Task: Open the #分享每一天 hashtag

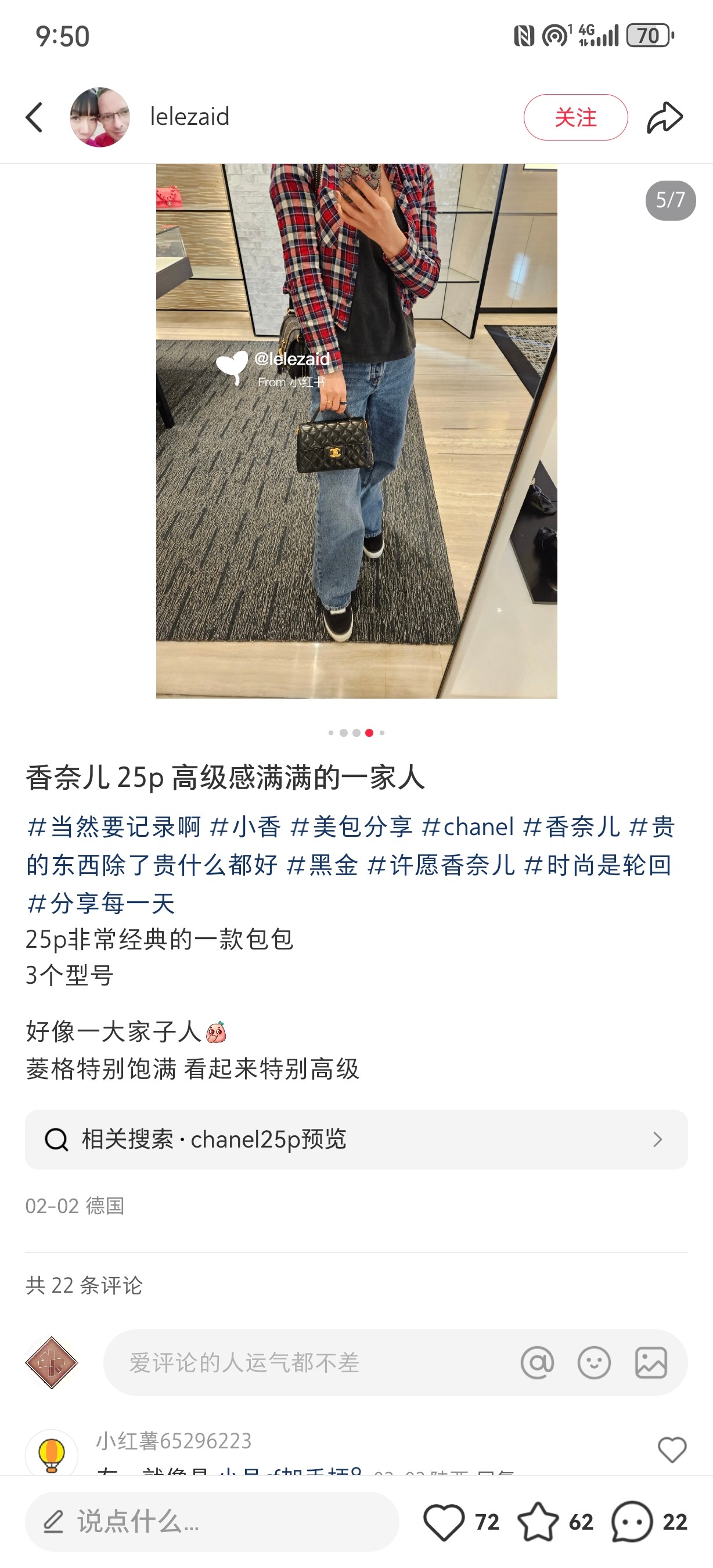Action: tap(101, 903)
